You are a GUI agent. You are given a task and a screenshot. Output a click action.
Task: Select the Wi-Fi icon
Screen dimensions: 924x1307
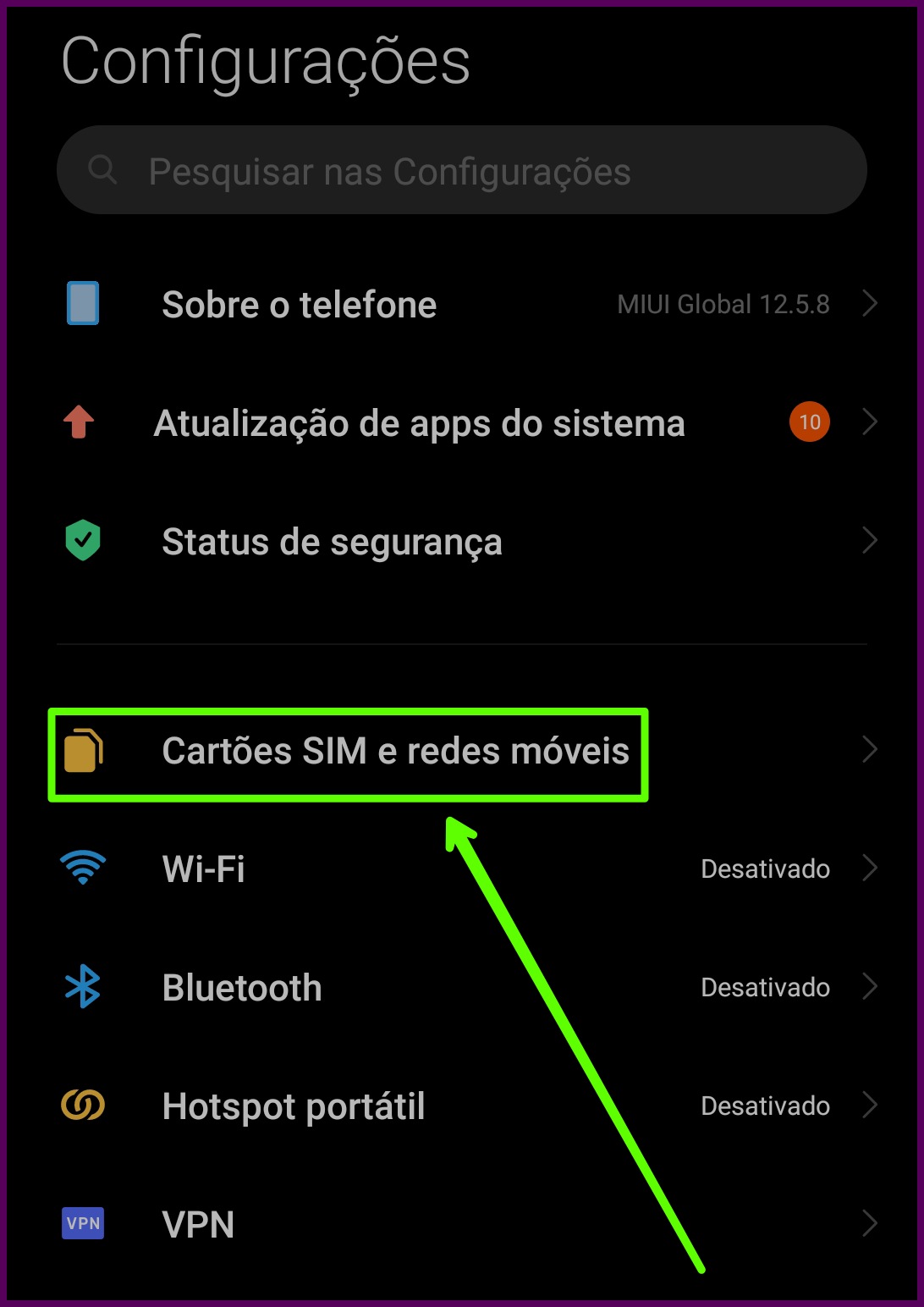[83, 868]
